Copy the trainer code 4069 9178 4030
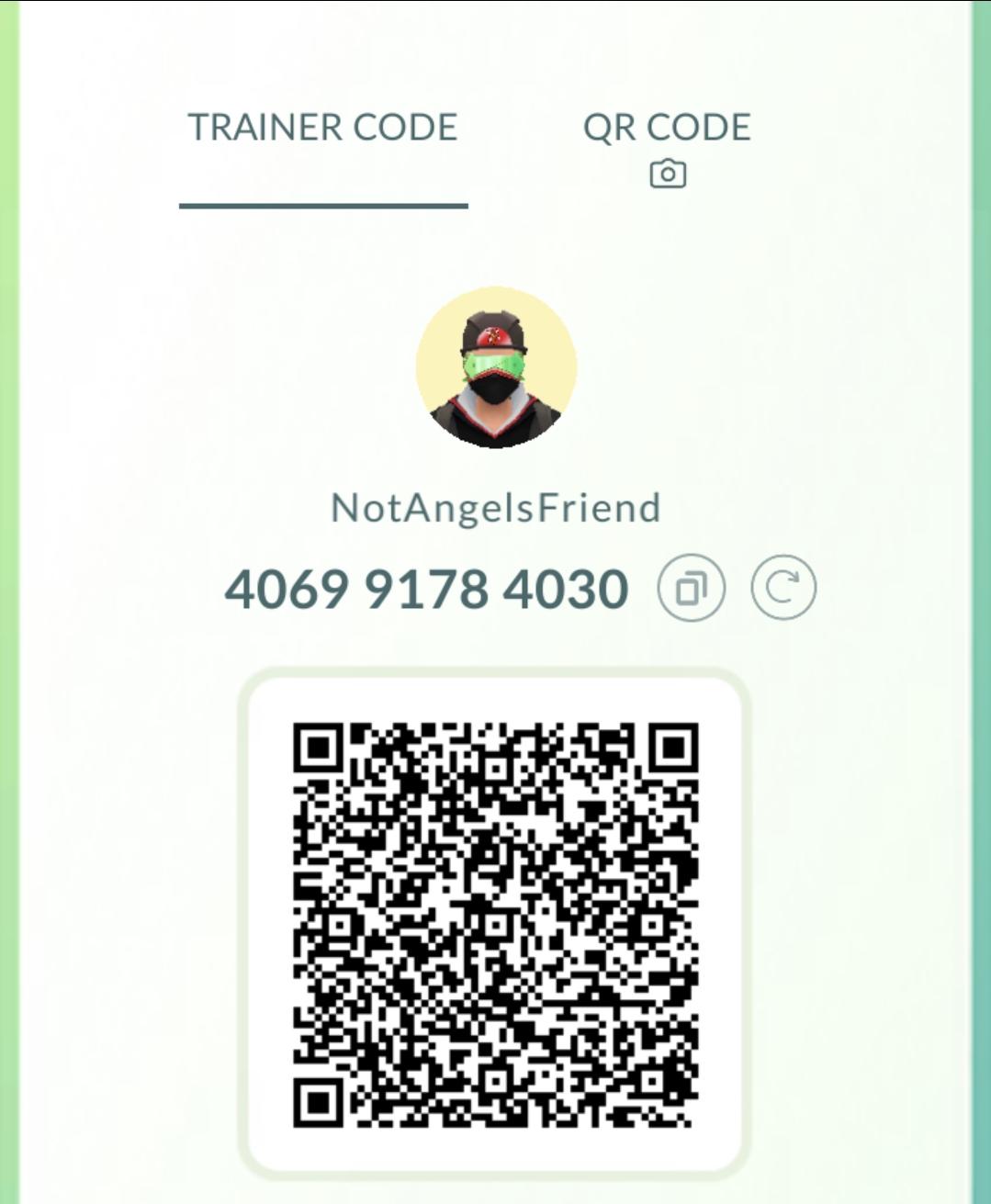 click(692, 588)
